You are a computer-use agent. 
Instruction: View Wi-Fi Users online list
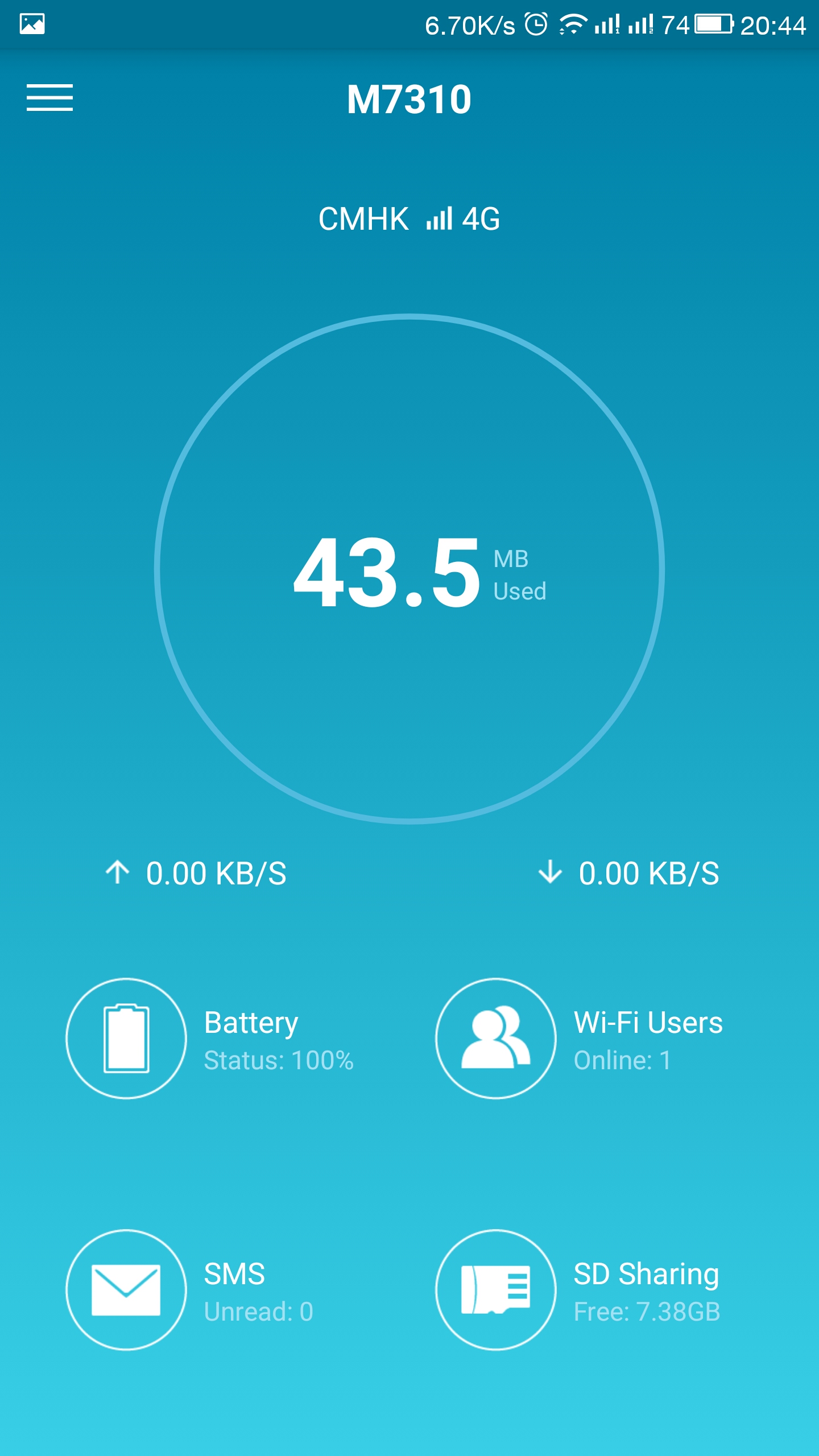pyautogui.click(x=496, y=1039)
